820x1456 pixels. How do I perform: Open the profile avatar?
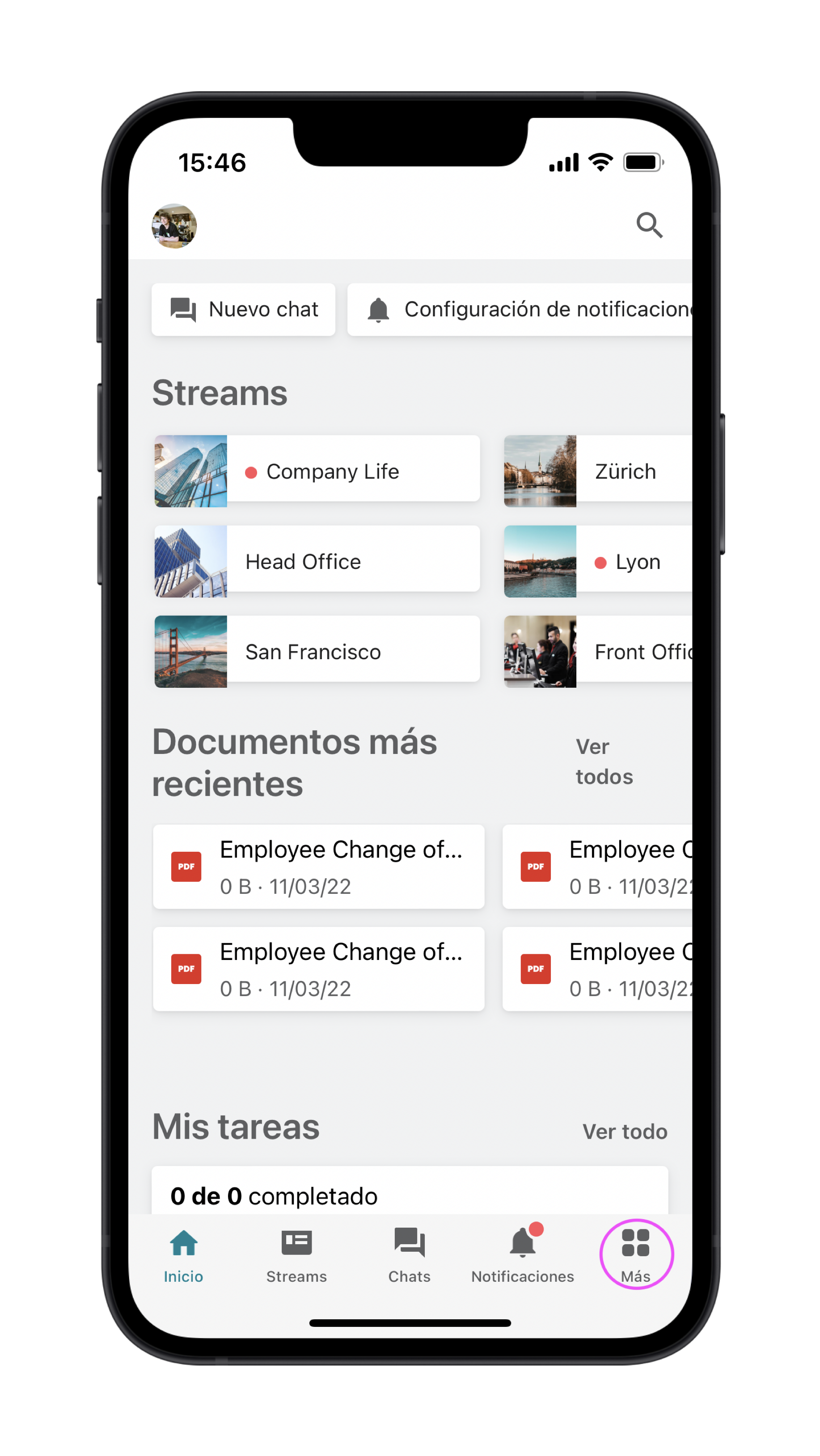174,226
